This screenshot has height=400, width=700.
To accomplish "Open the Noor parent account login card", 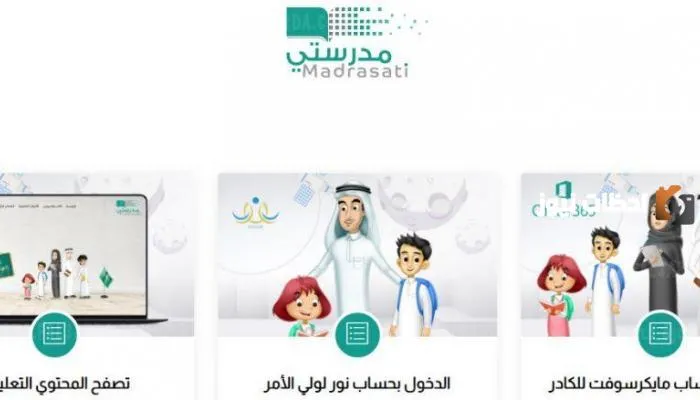I will click(x=355, y=335).
